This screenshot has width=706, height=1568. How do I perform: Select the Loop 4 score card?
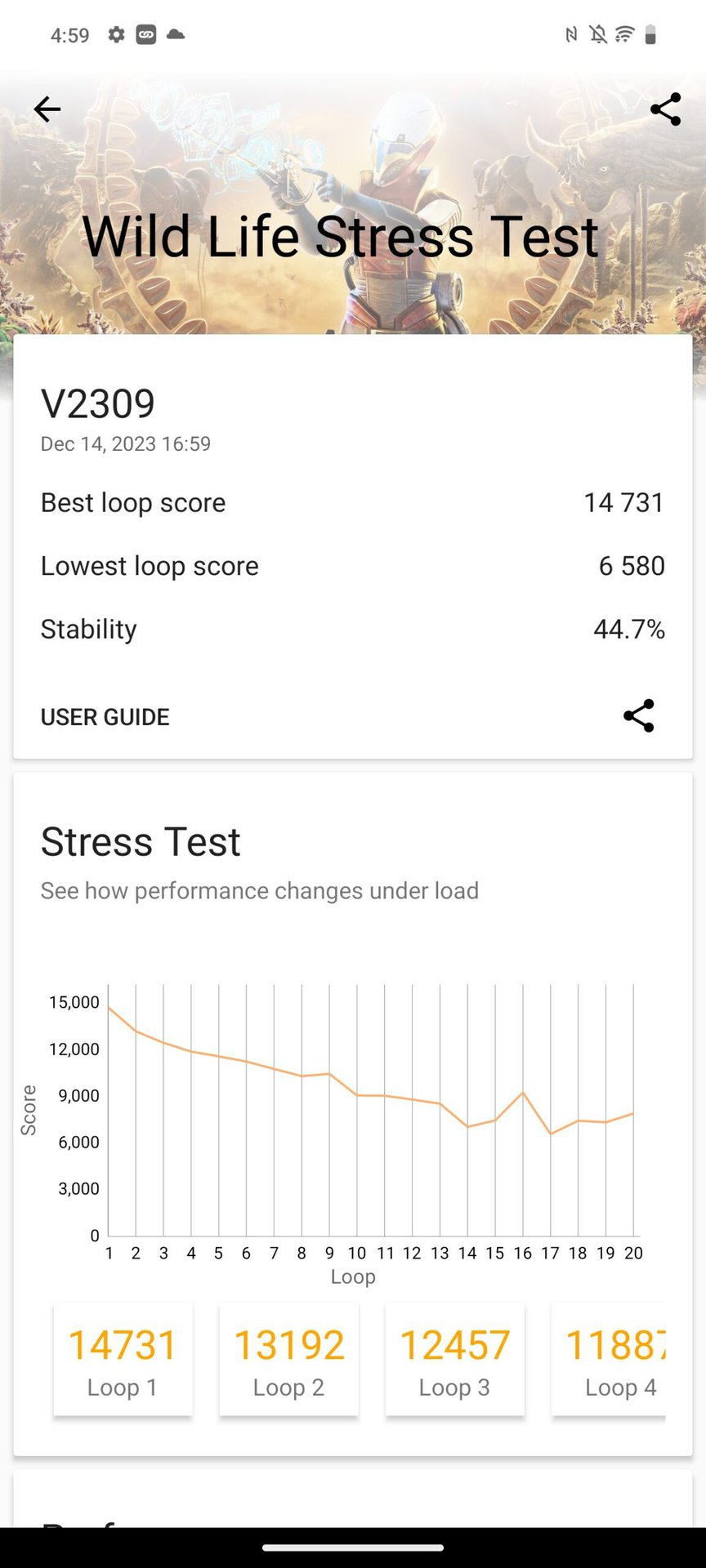pyautogui.click(x=609, y=1359)
